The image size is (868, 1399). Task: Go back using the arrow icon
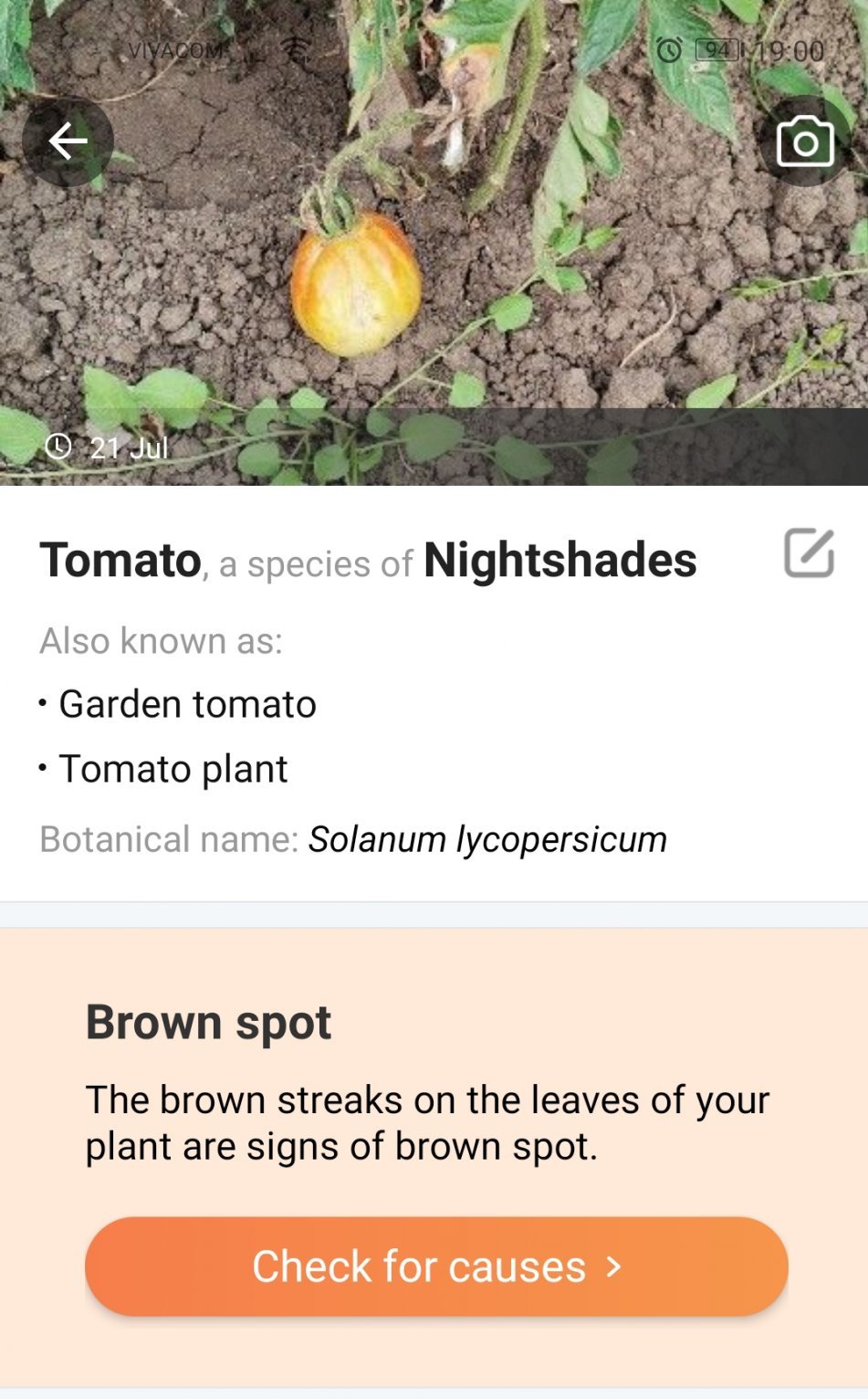(x=68, y=142)
